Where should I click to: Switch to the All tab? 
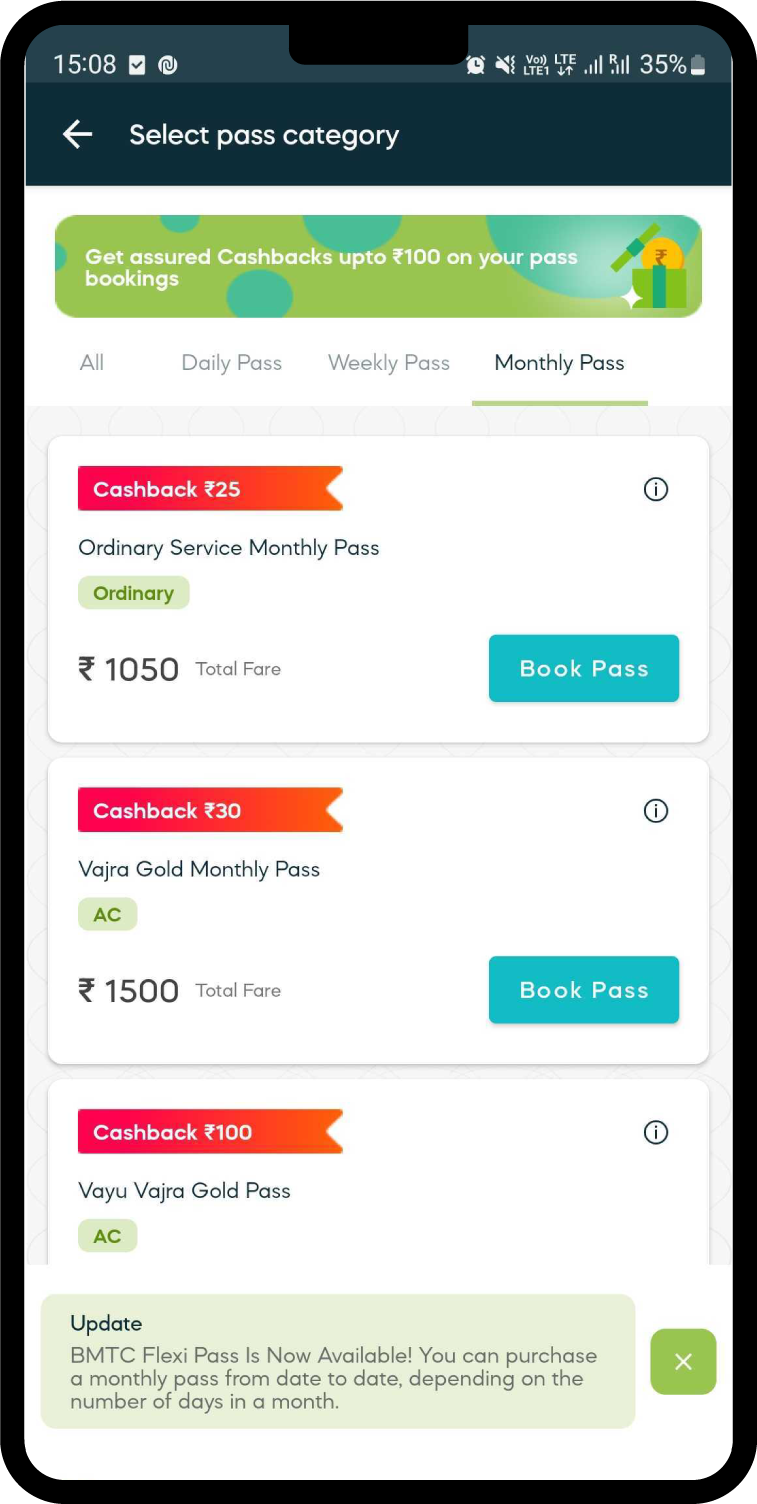tap(92, 363)
